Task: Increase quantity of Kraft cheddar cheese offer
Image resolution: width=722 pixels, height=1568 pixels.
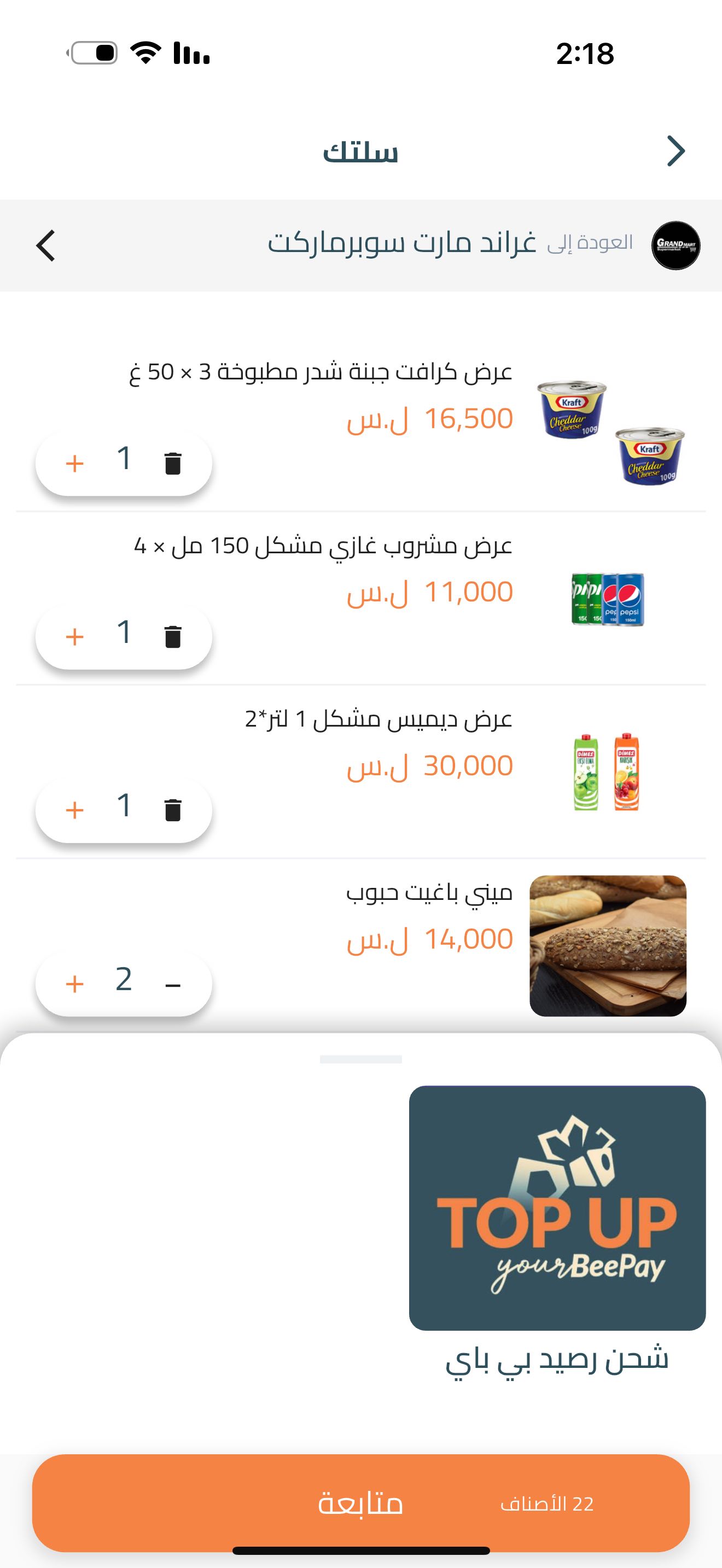Action: (75, 463)
